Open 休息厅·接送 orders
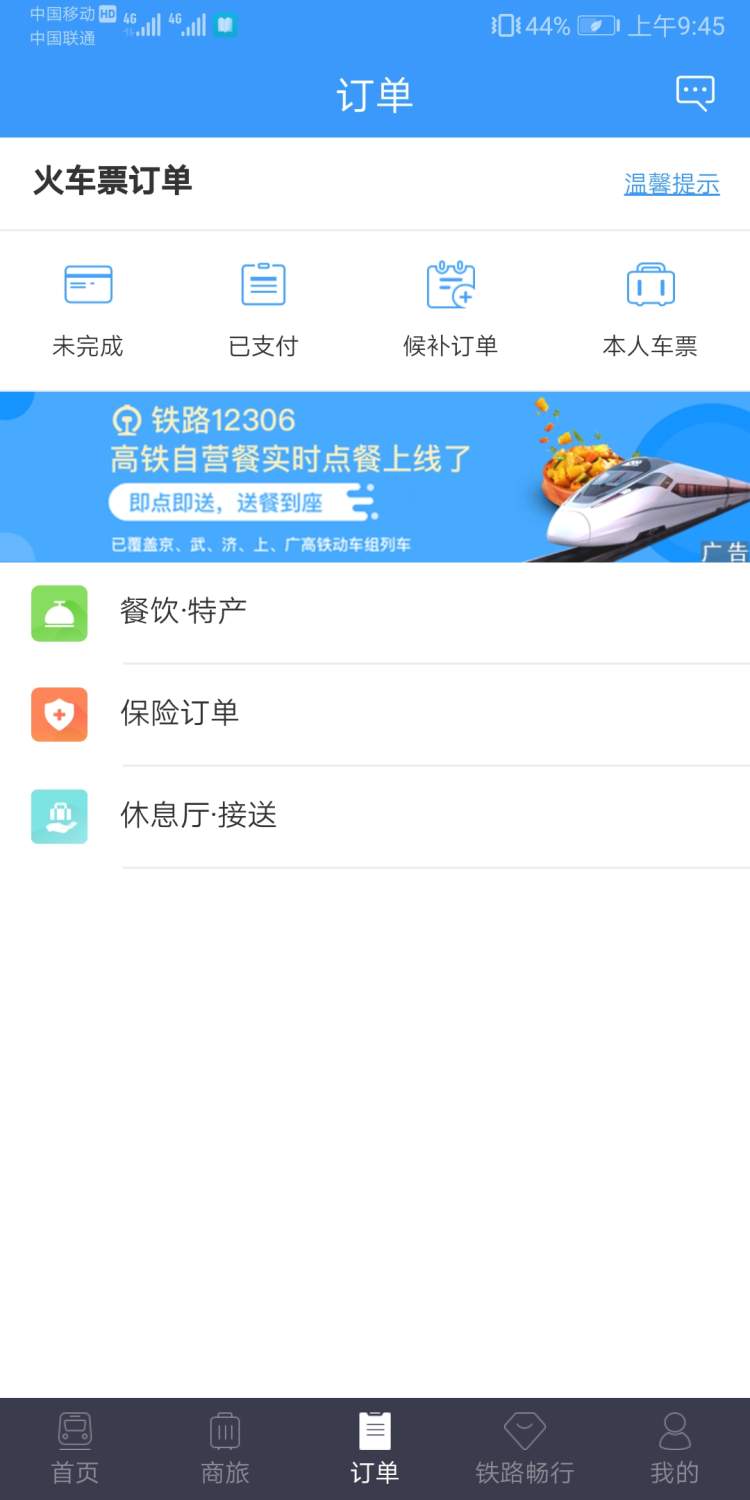Viewport: 750px width, 1500px height. pyautogui.click(x=375, y=816)
